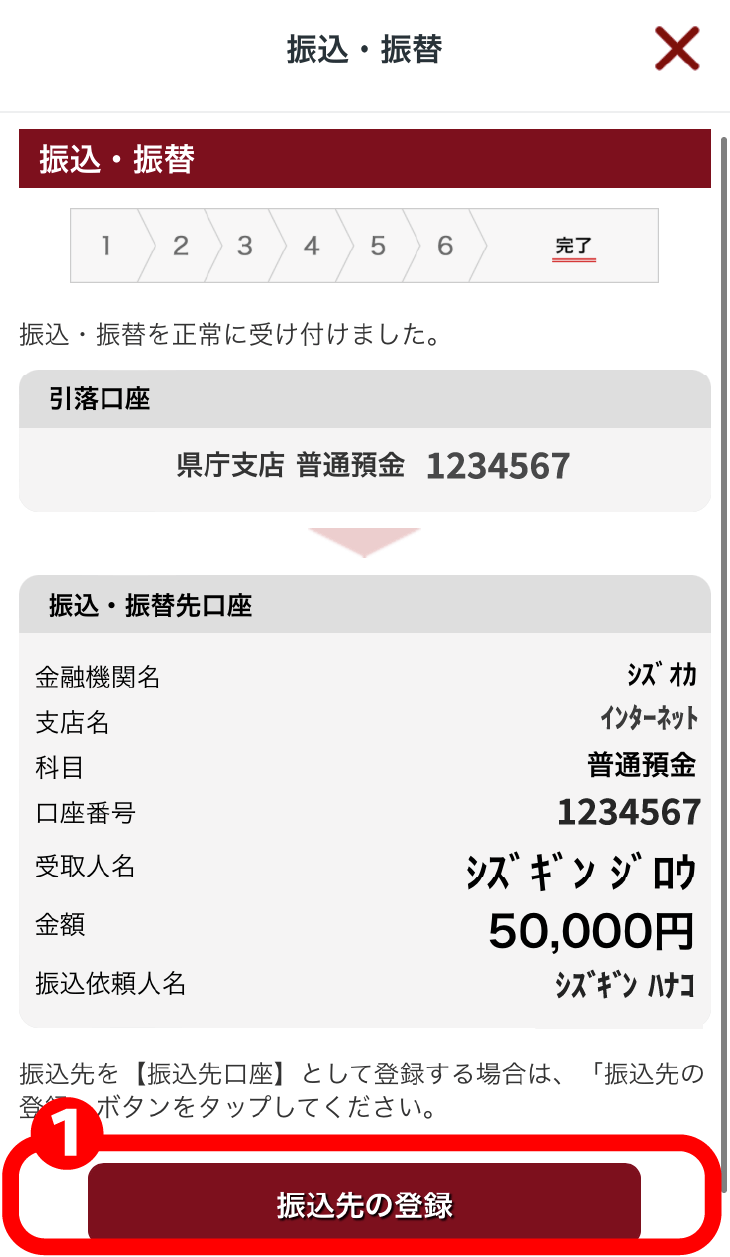The image size is (730, 1257).
Task: Select step 3 in the progress indicator
Action: point(245,245)
